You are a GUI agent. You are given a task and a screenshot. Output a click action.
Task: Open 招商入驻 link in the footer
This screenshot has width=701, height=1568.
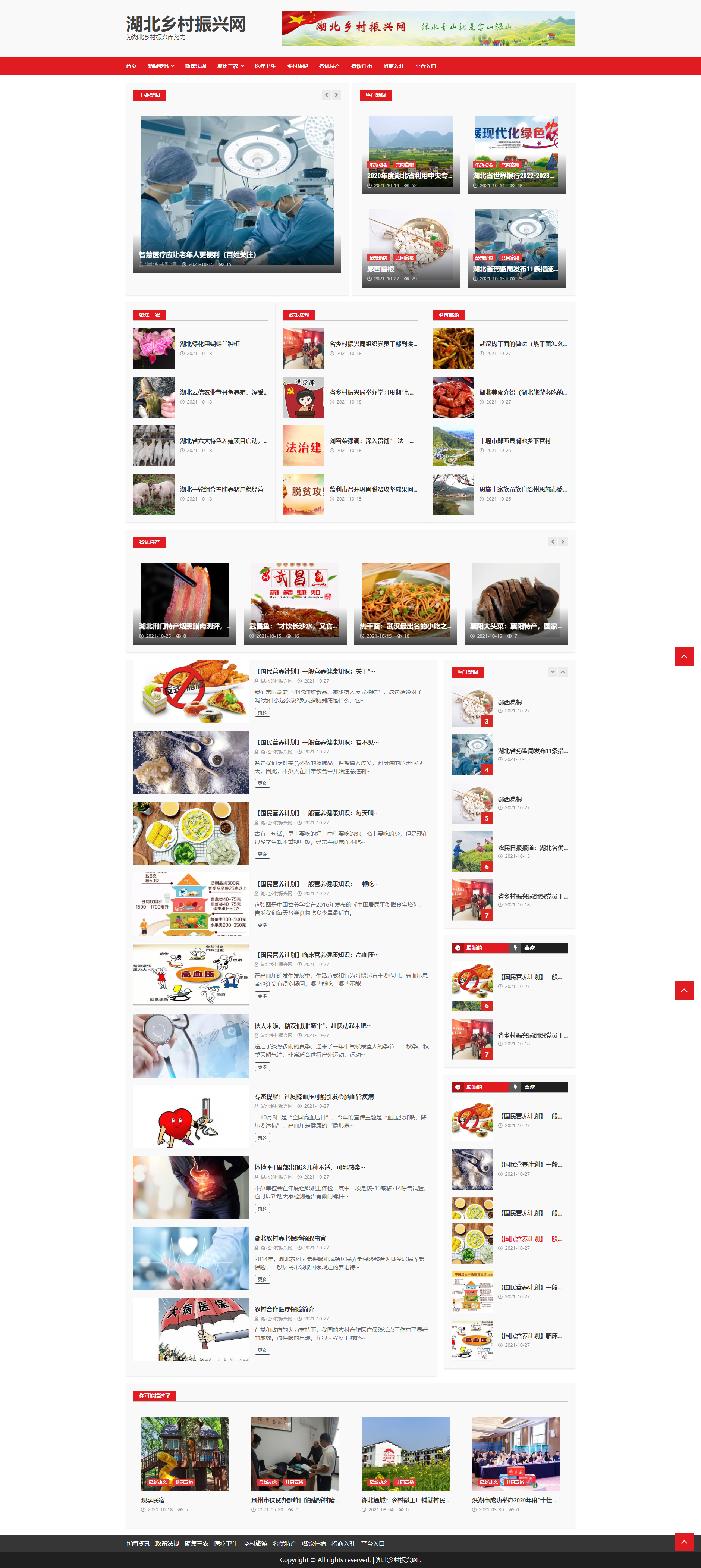343,1543
